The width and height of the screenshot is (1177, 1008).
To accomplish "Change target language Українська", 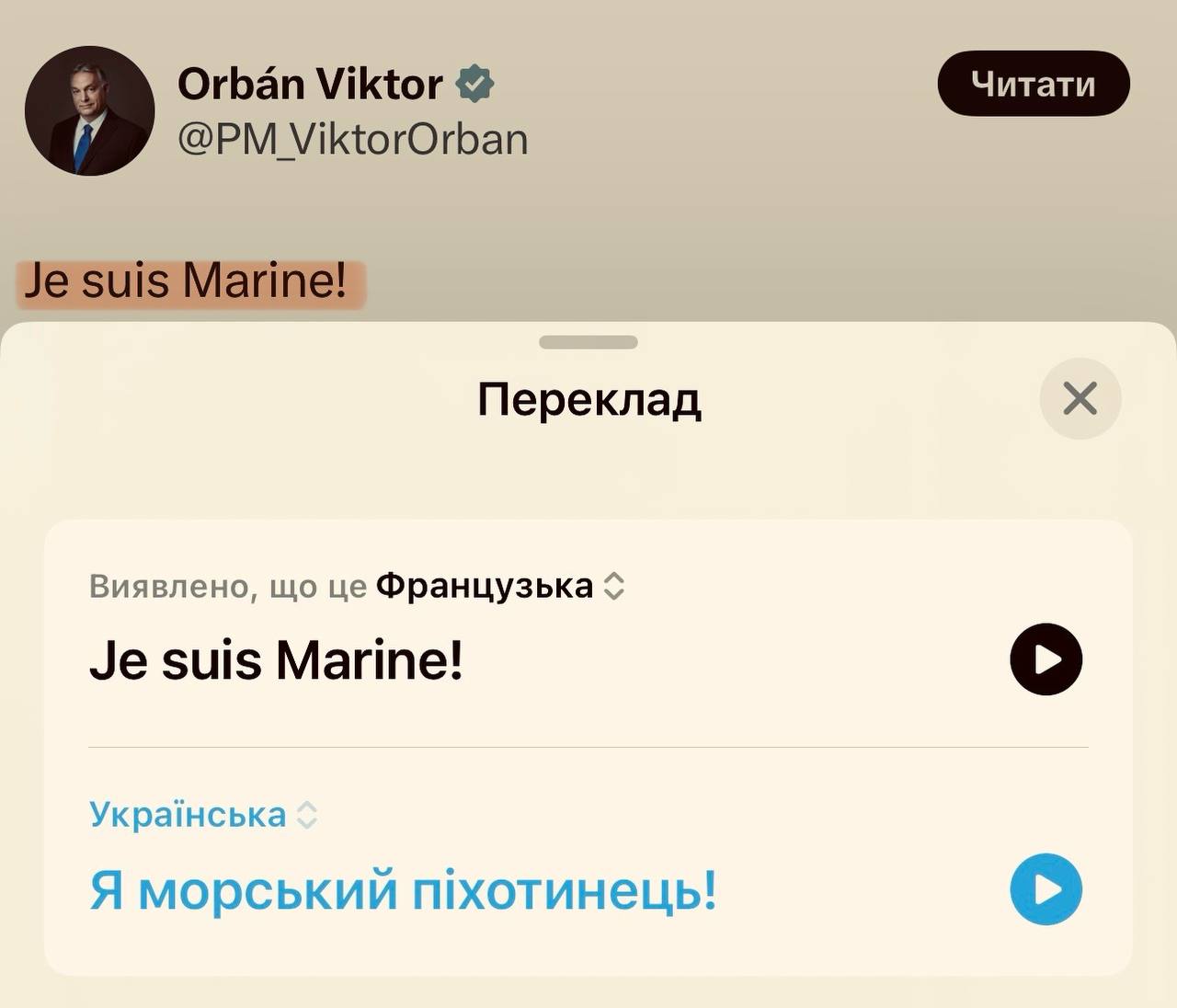I will click(203, 815).
